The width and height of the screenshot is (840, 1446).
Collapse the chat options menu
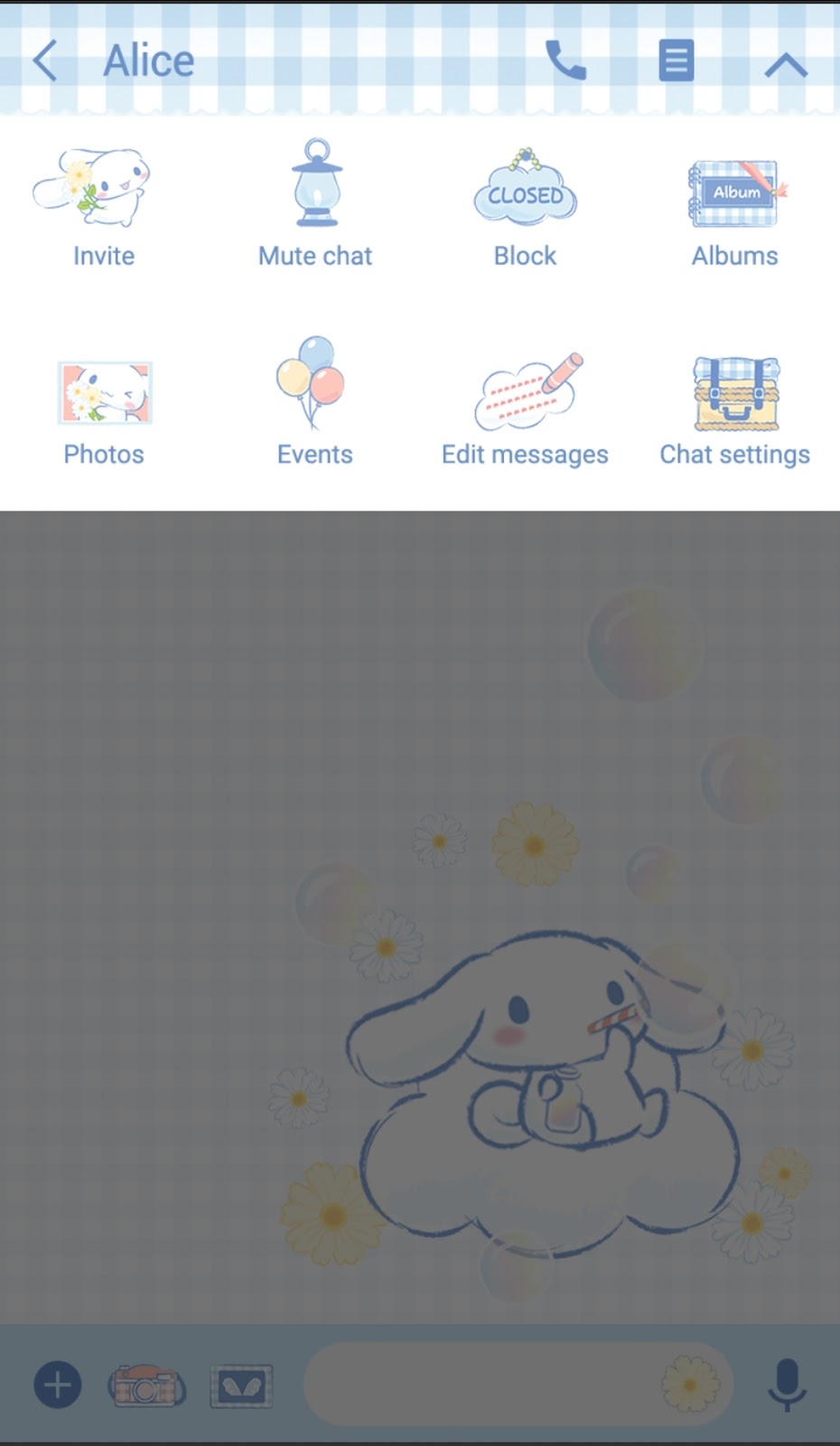pyautogui.click(x=785, y=65)
